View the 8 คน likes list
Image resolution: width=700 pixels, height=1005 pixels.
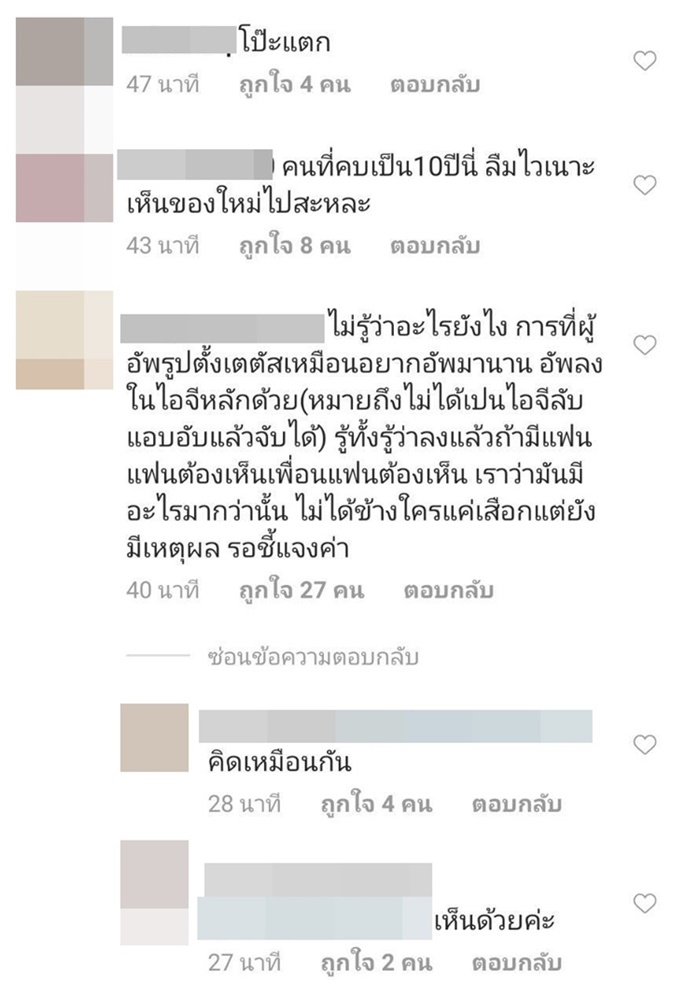[x=294, y=245]
